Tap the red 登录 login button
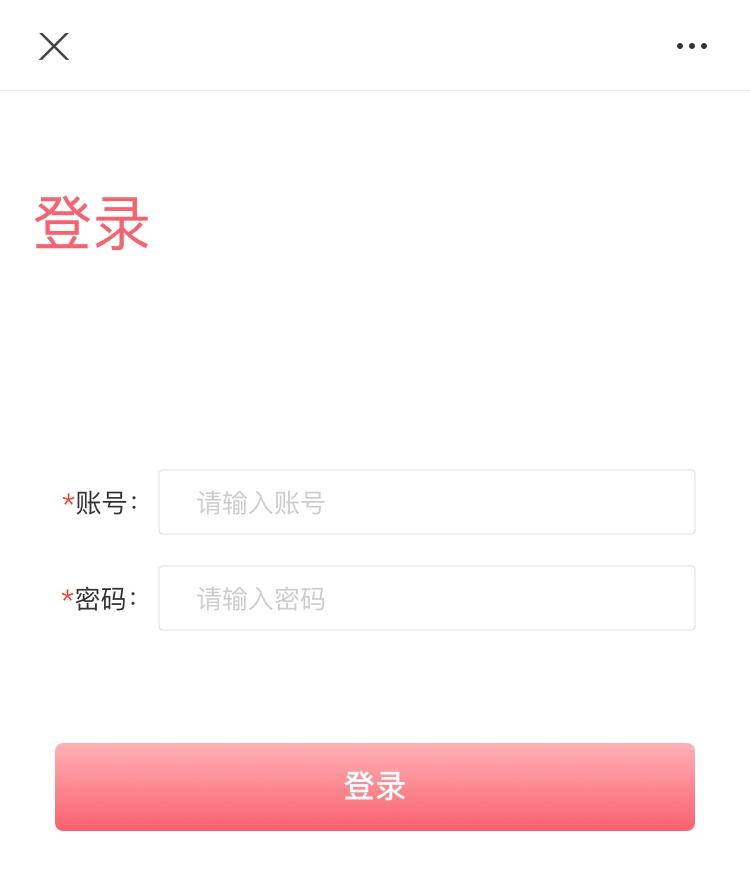Image resolution: width=750 pixels, height=890 pixels. tap(375, 787)
